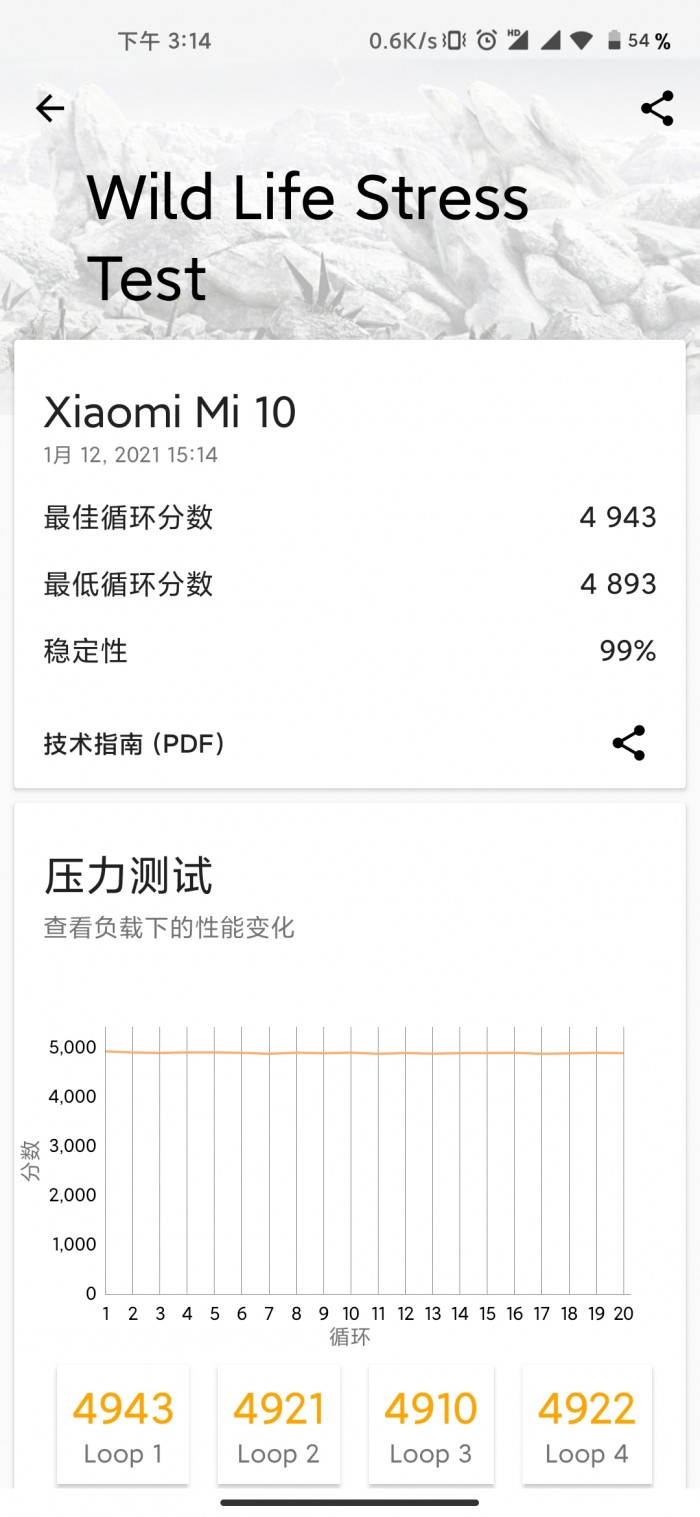The image size is (700, 1517).
Task: Open the 技术指南 (PDF) link
Action: pos(134,744)
